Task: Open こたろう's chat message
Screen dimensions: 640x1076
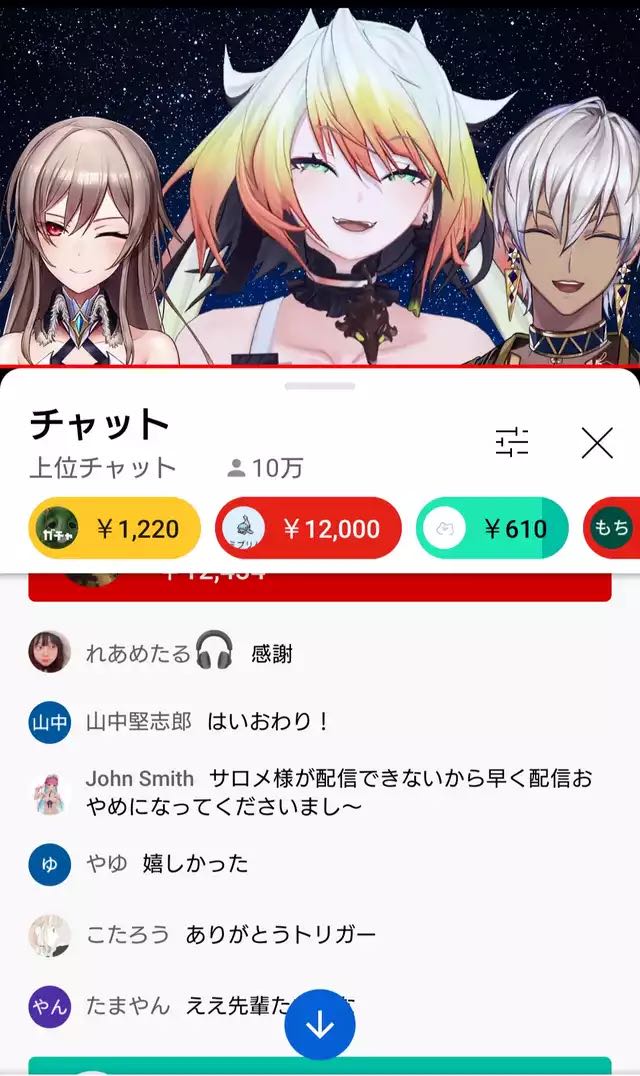Action: [x=280, y=935]
